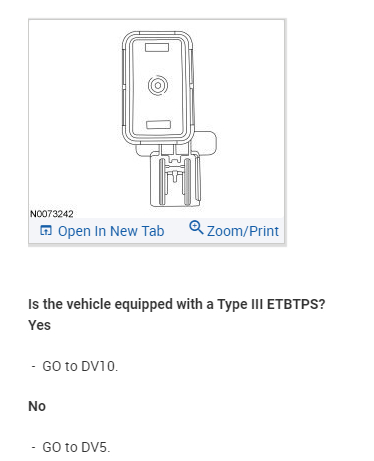Tap the Zoom/Print link

tap(234, 230)
